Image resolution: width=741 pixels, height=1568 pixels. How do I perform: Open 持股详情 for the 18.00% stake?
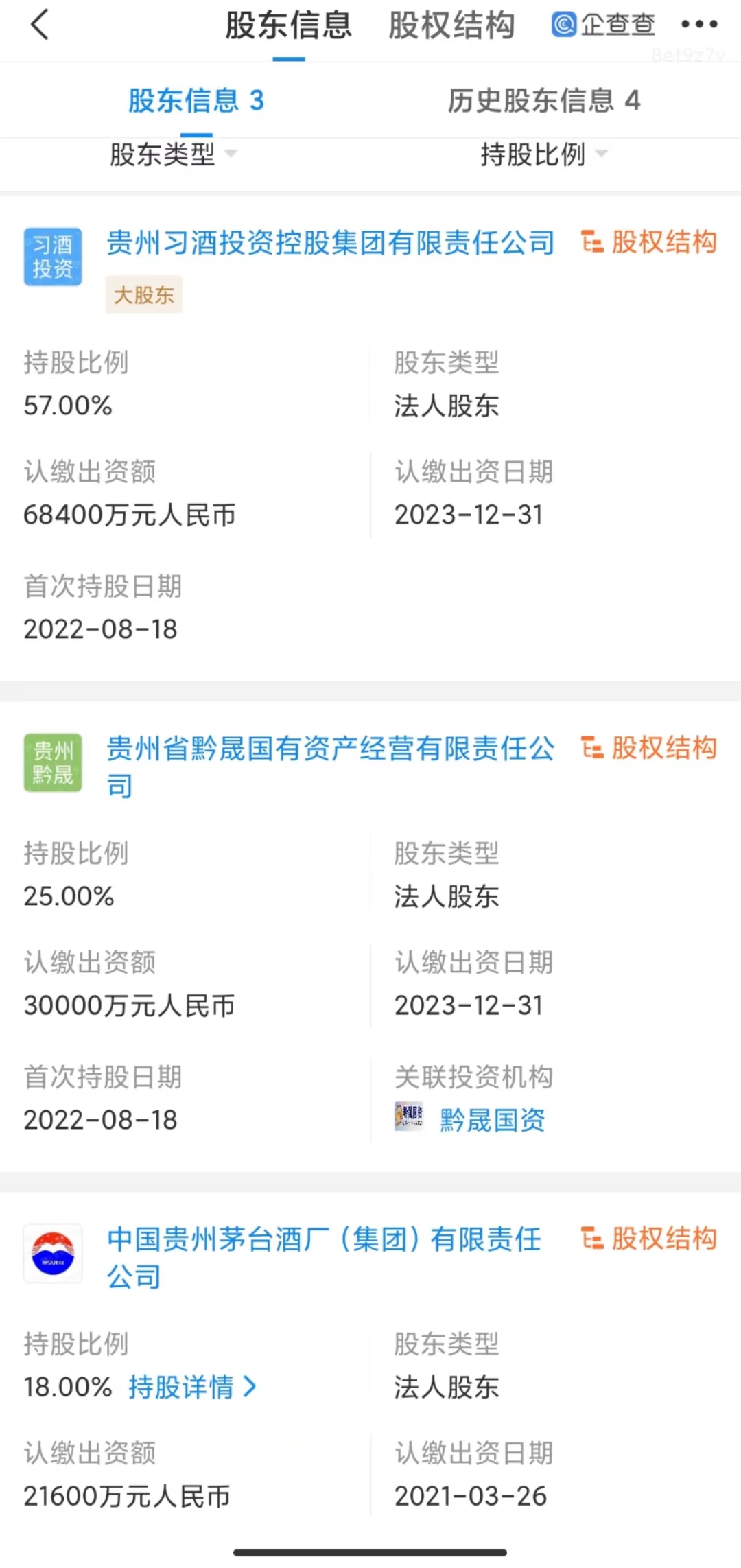pyautogui.click(x=191, y=1387)
